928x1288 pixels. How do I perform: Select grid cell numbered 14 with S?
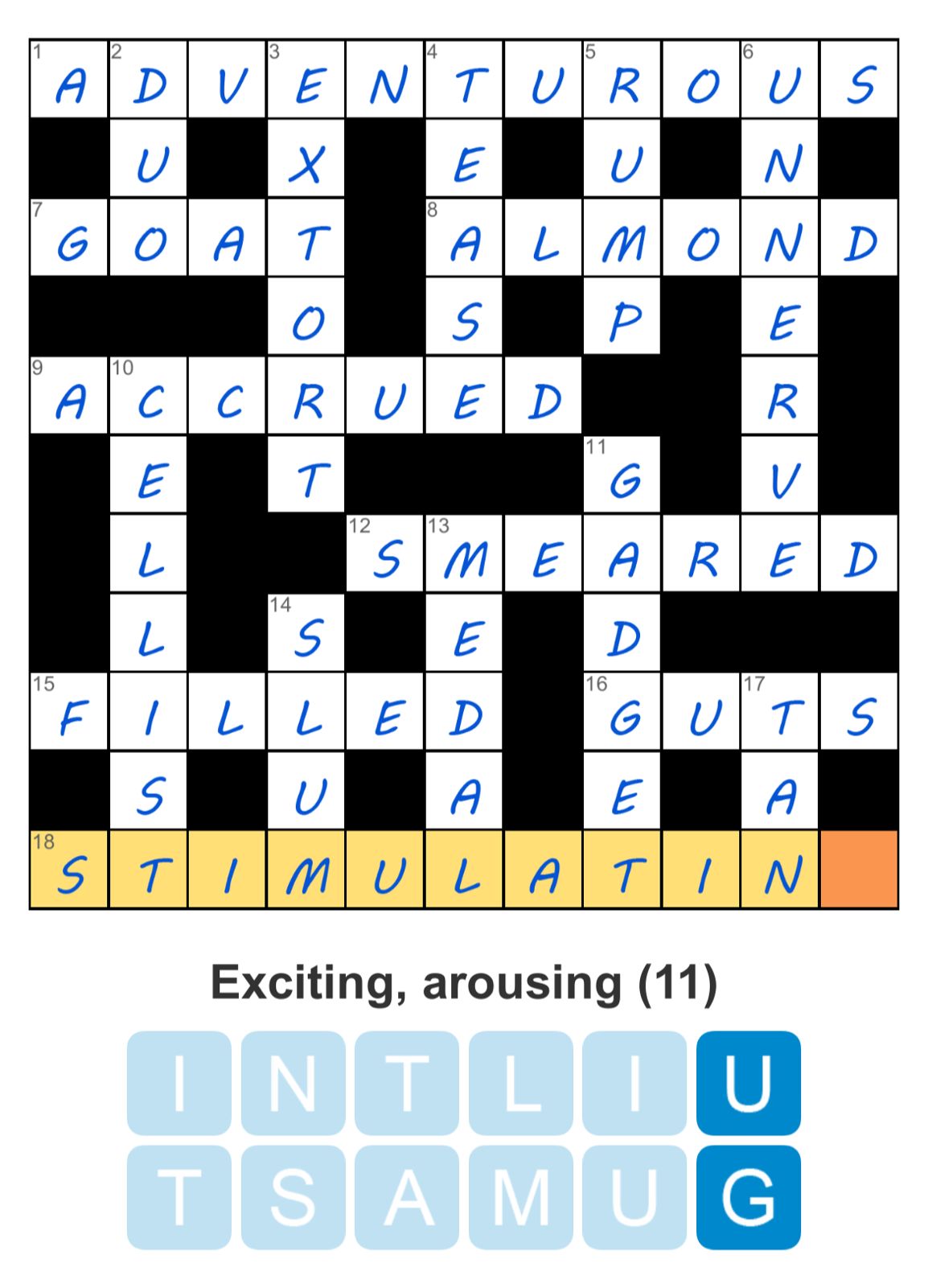click(306, 633)
